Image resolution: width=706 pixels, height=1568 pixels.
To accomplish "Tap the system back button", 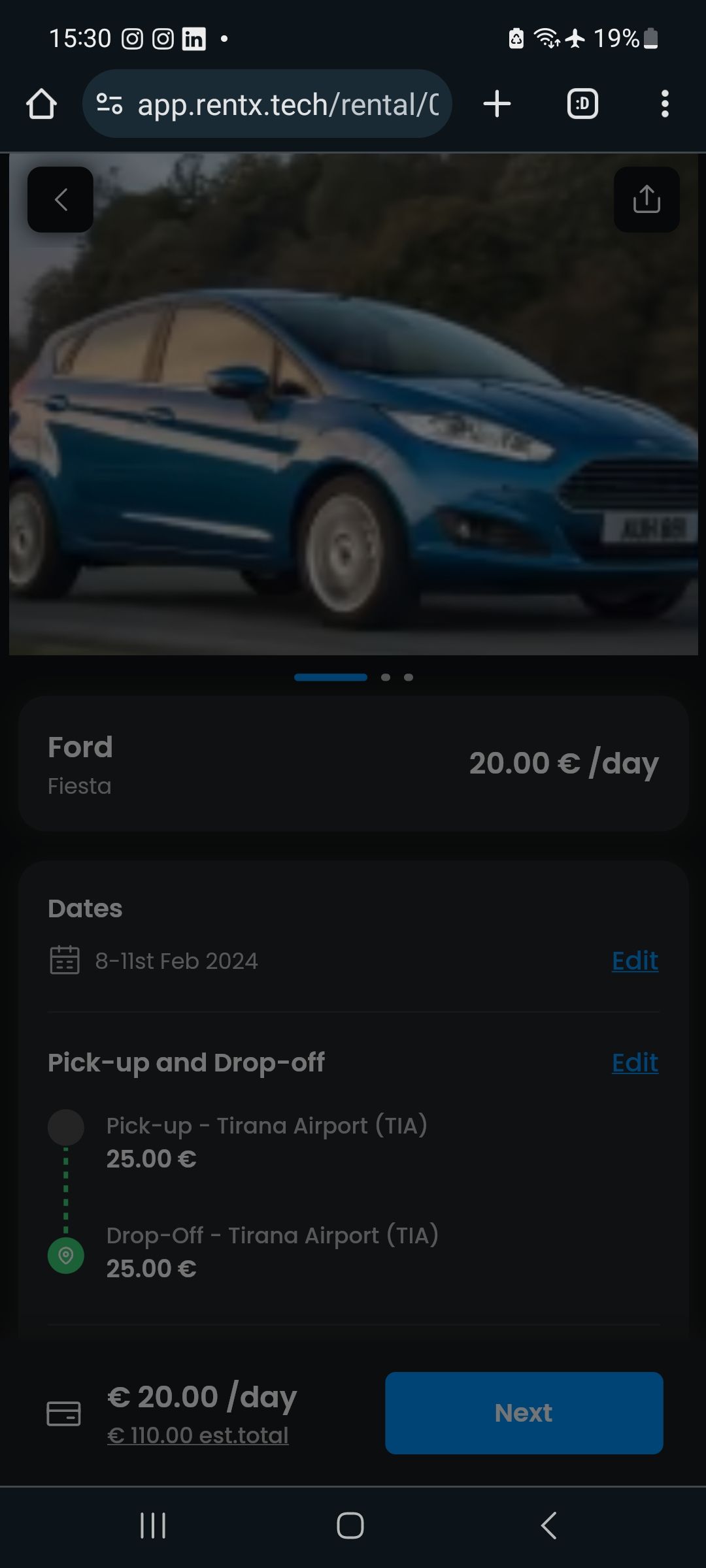I will click(549, 1526).
